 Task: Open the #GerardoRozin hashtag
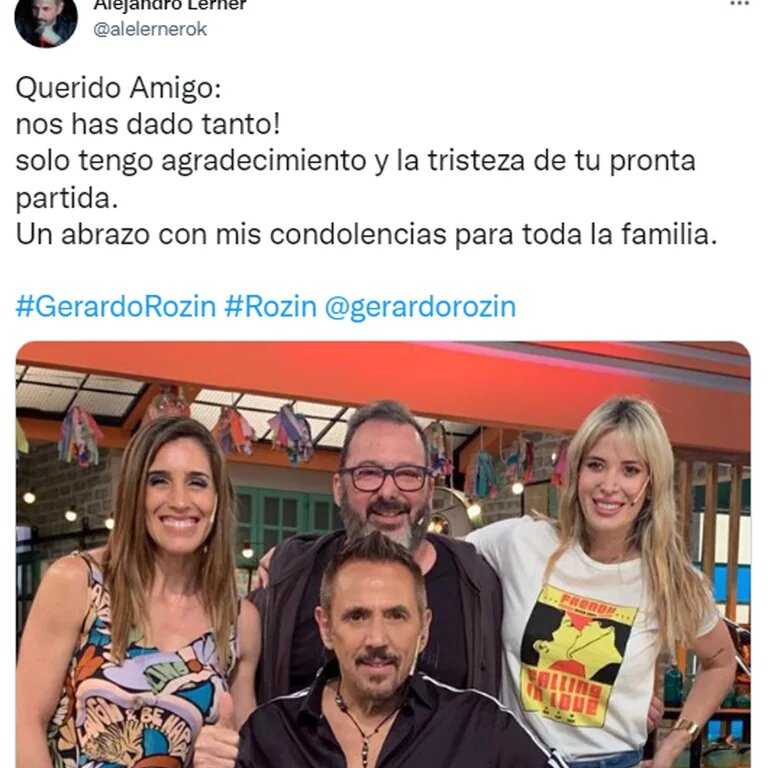pos(115,306)
